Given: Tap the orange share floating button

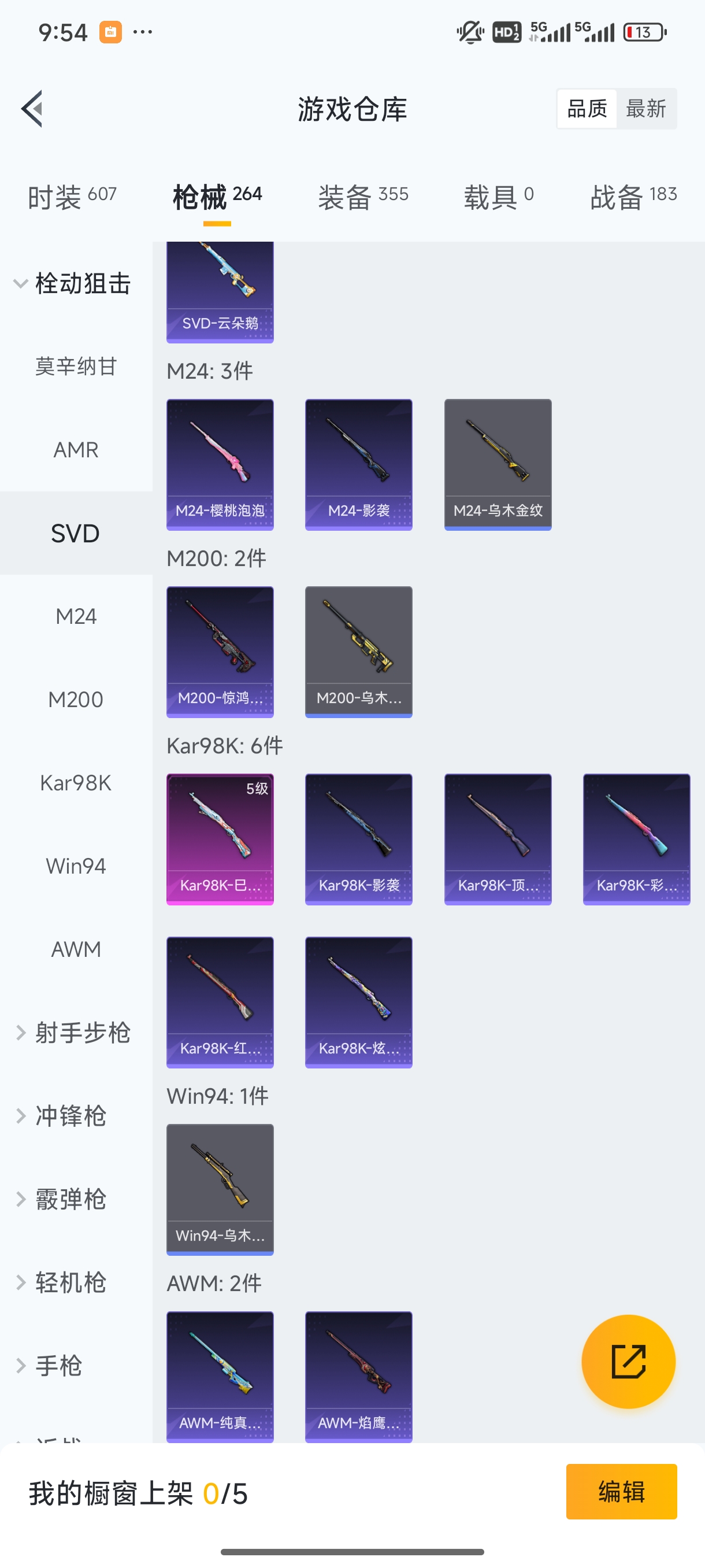Looking at the screenshot, I should [x=628, y=1362].
